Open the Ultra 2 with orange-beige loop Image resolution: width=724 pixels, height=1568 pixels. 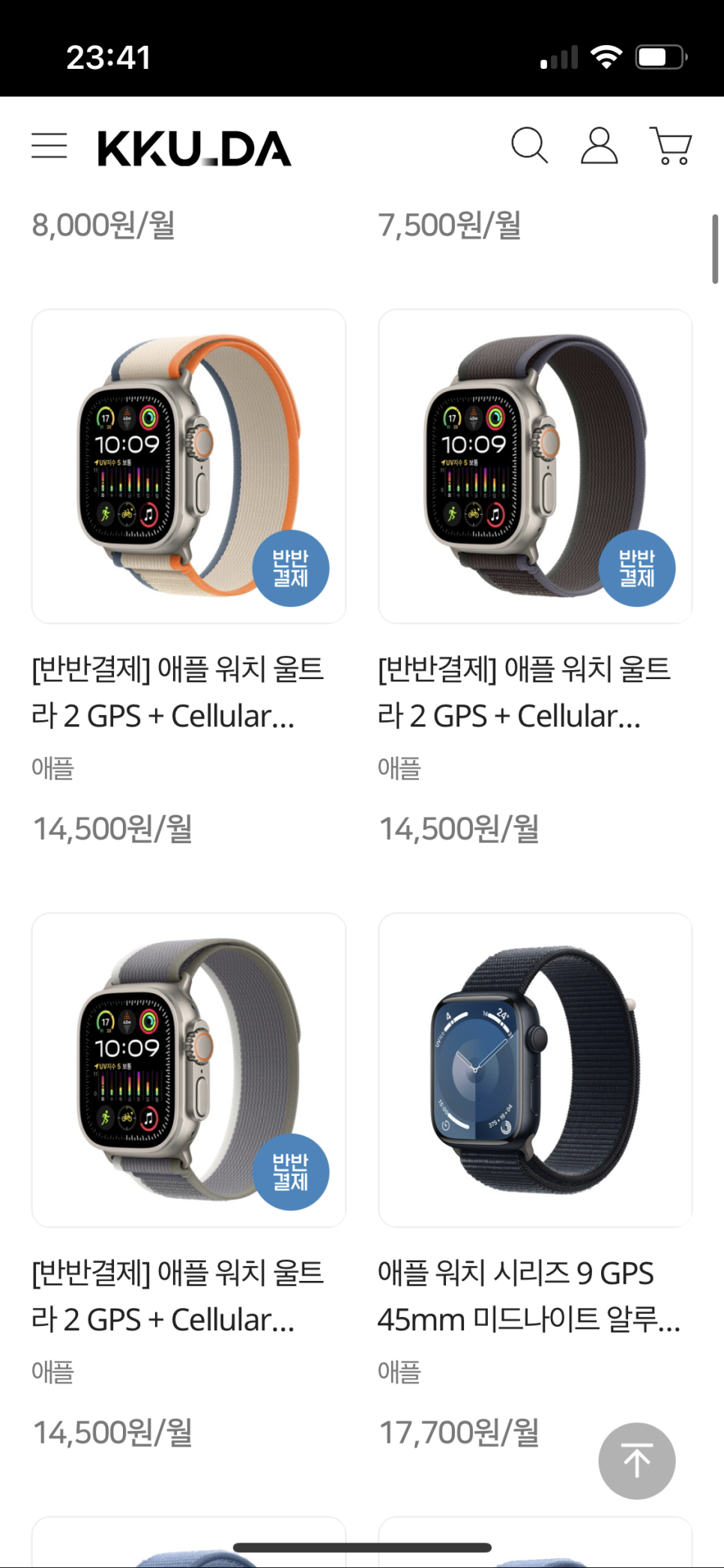pyautogui.click(x=189, y=466)
